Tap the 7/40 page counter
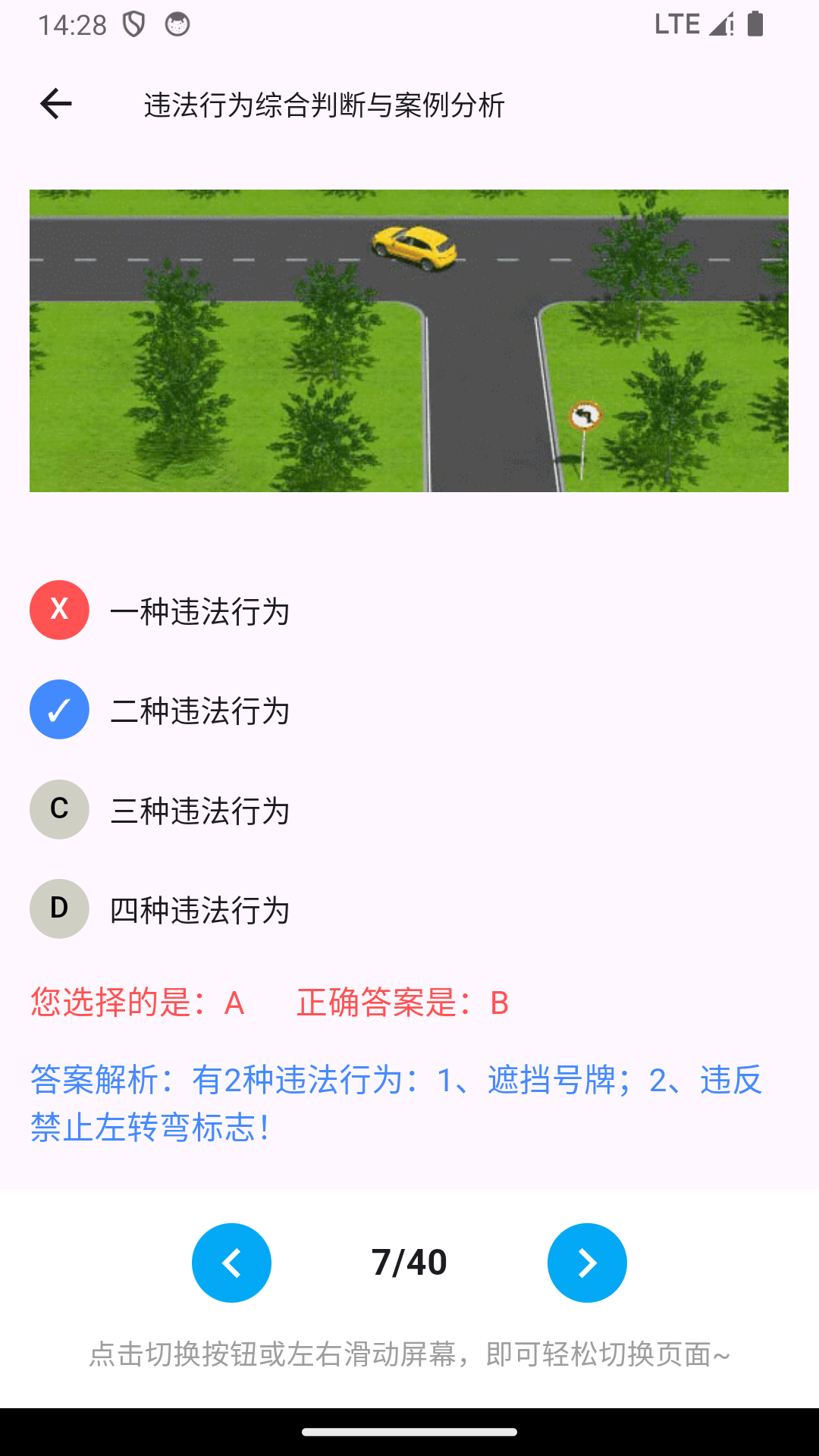Screen dimensions: 819x1456 409,1261
